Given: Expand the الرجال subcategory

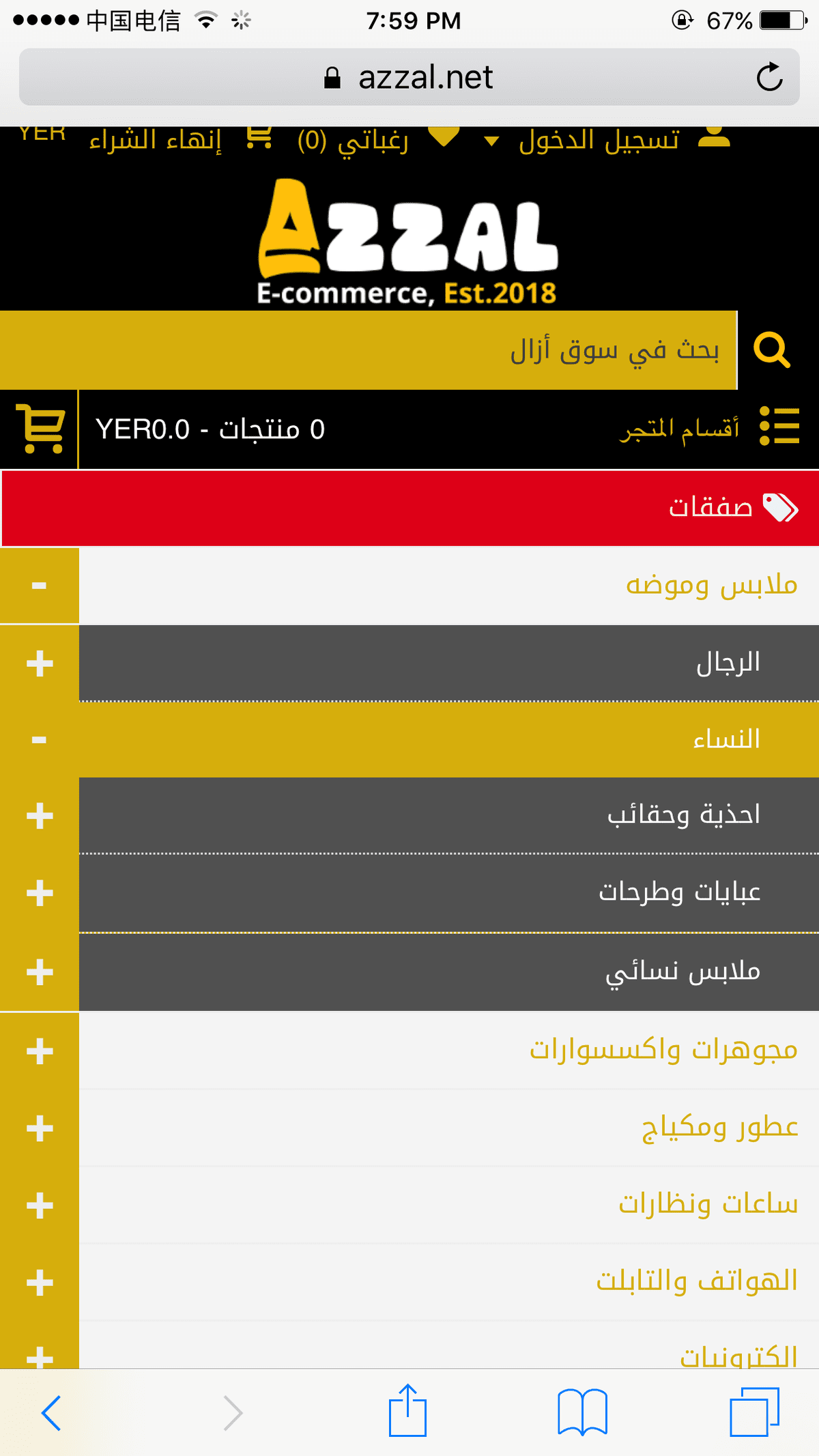Looking at the screenshot, I should click(39, 663).
